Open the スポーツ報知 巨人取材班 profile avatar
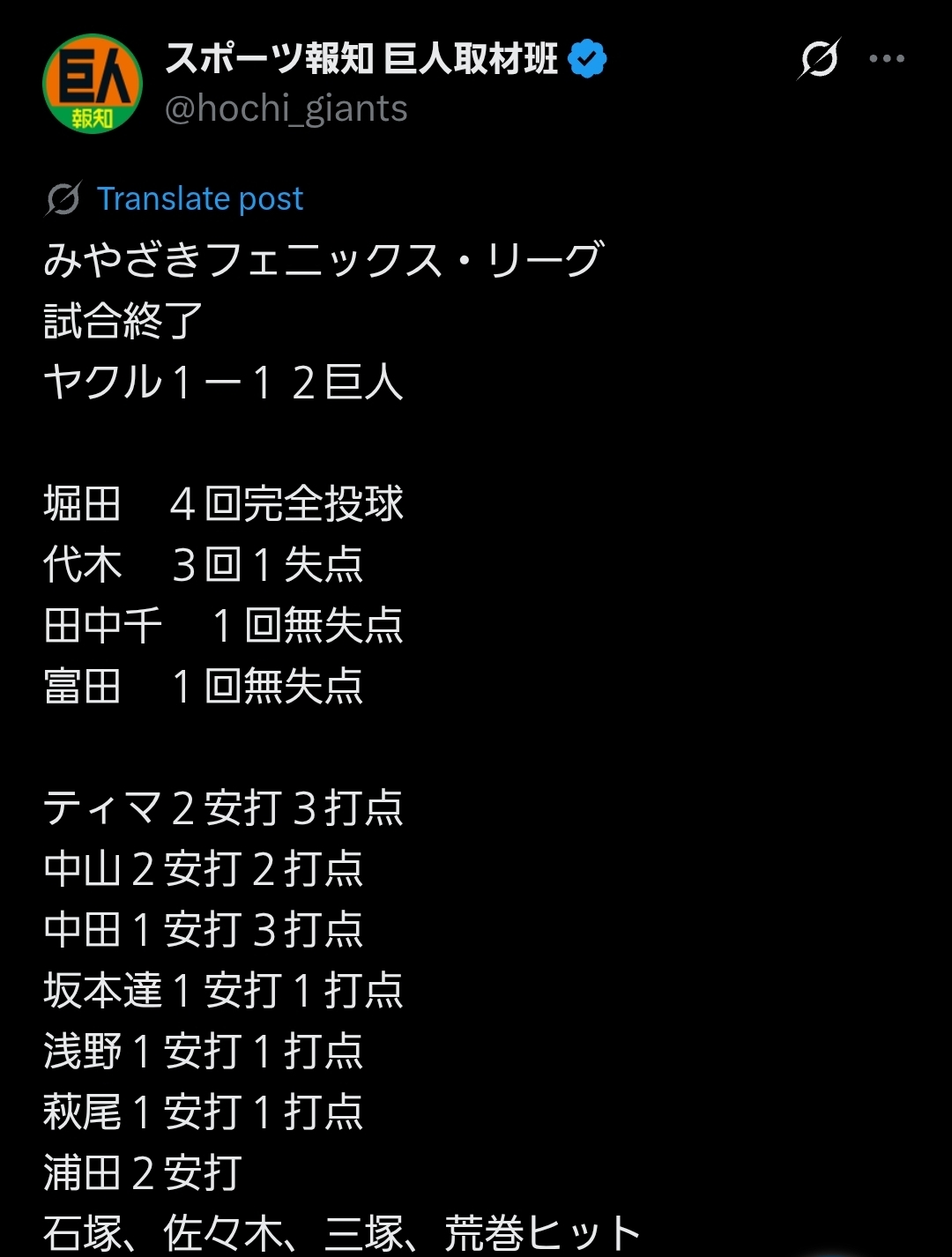This screenshot has height=1257, width=952. [x=93, y=84]
